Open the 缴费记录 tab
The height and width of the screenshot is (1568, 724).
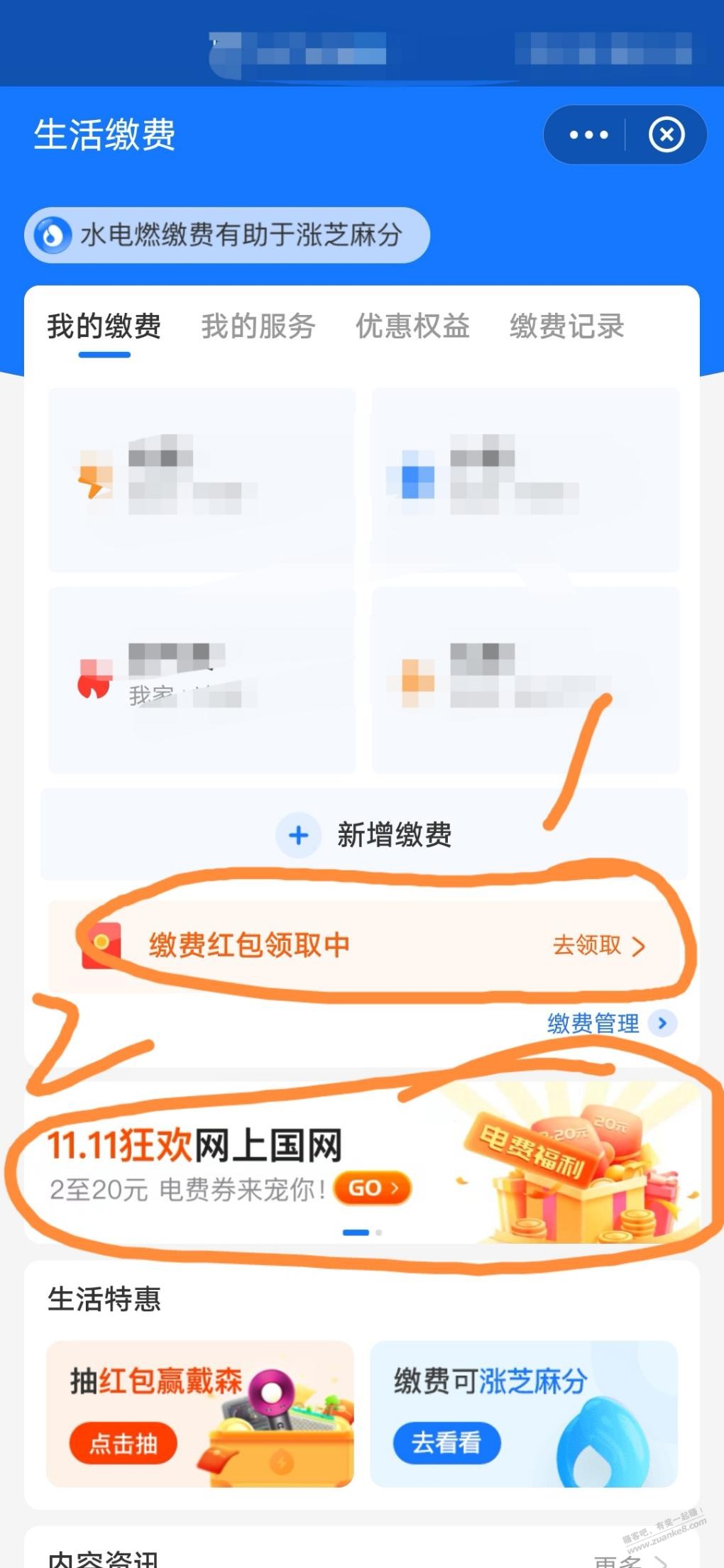(x=566, y=326)
